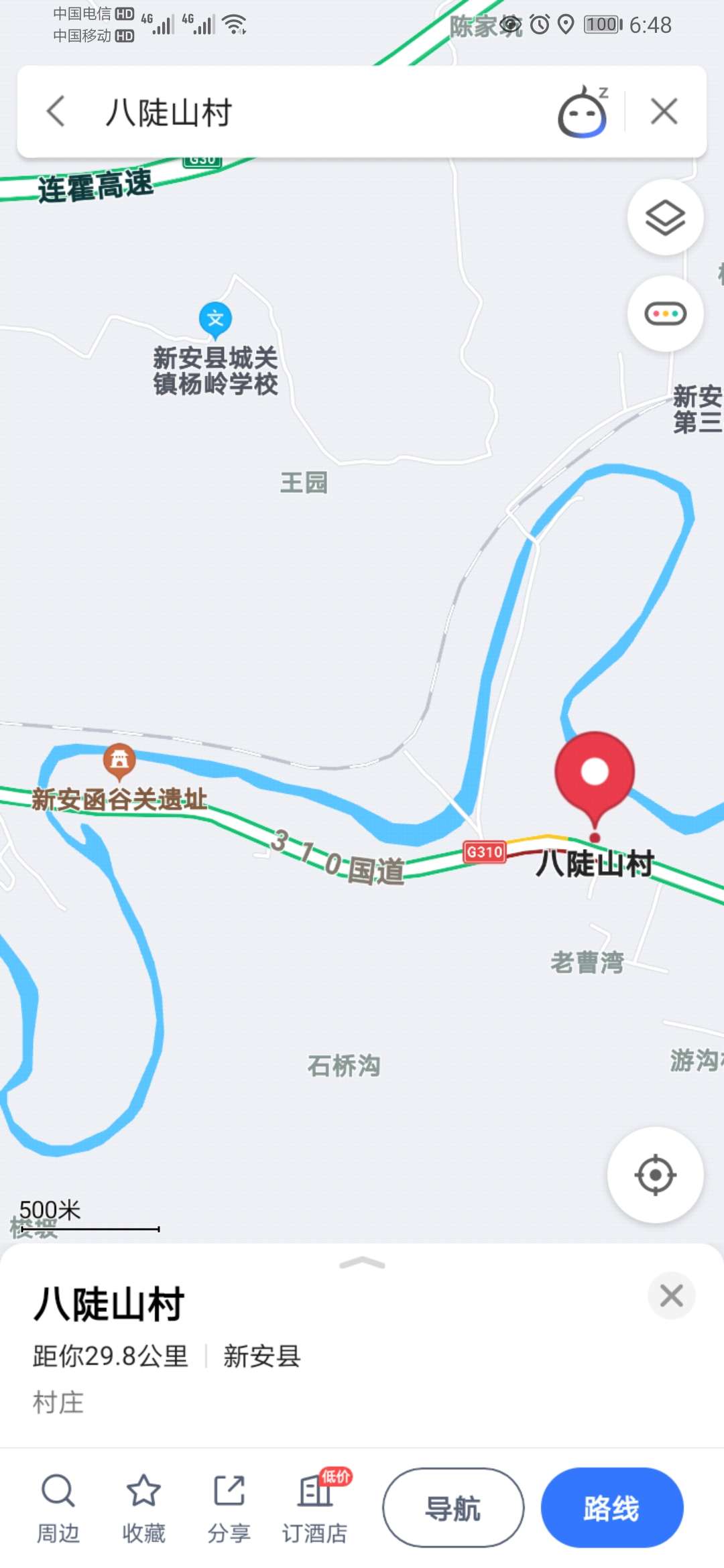Tap the 八陡山村 search field
This screenshot has width=724, height=1568.
[302, 112]
